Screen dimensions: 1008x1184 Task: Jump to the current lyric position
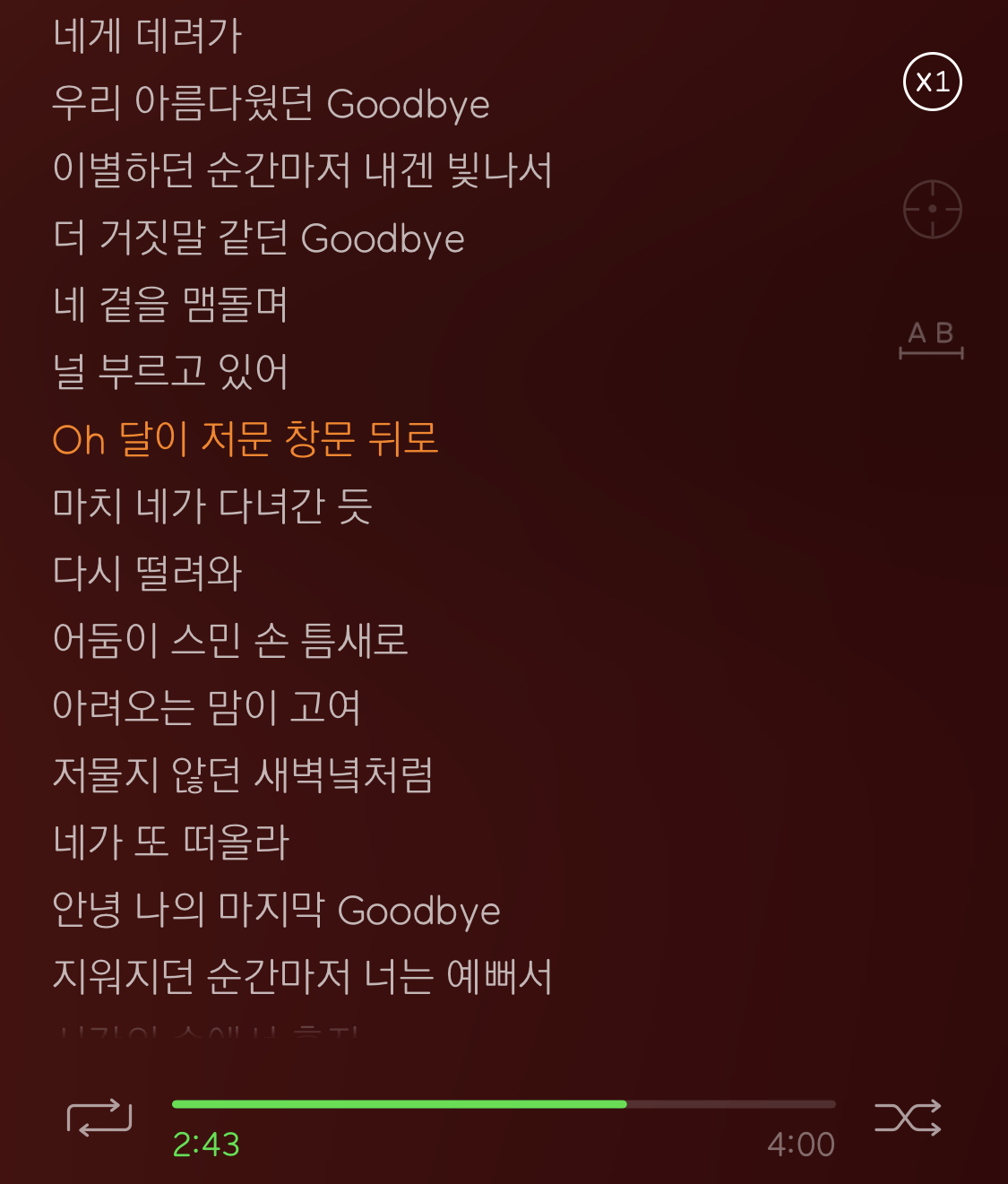(932, 209)
